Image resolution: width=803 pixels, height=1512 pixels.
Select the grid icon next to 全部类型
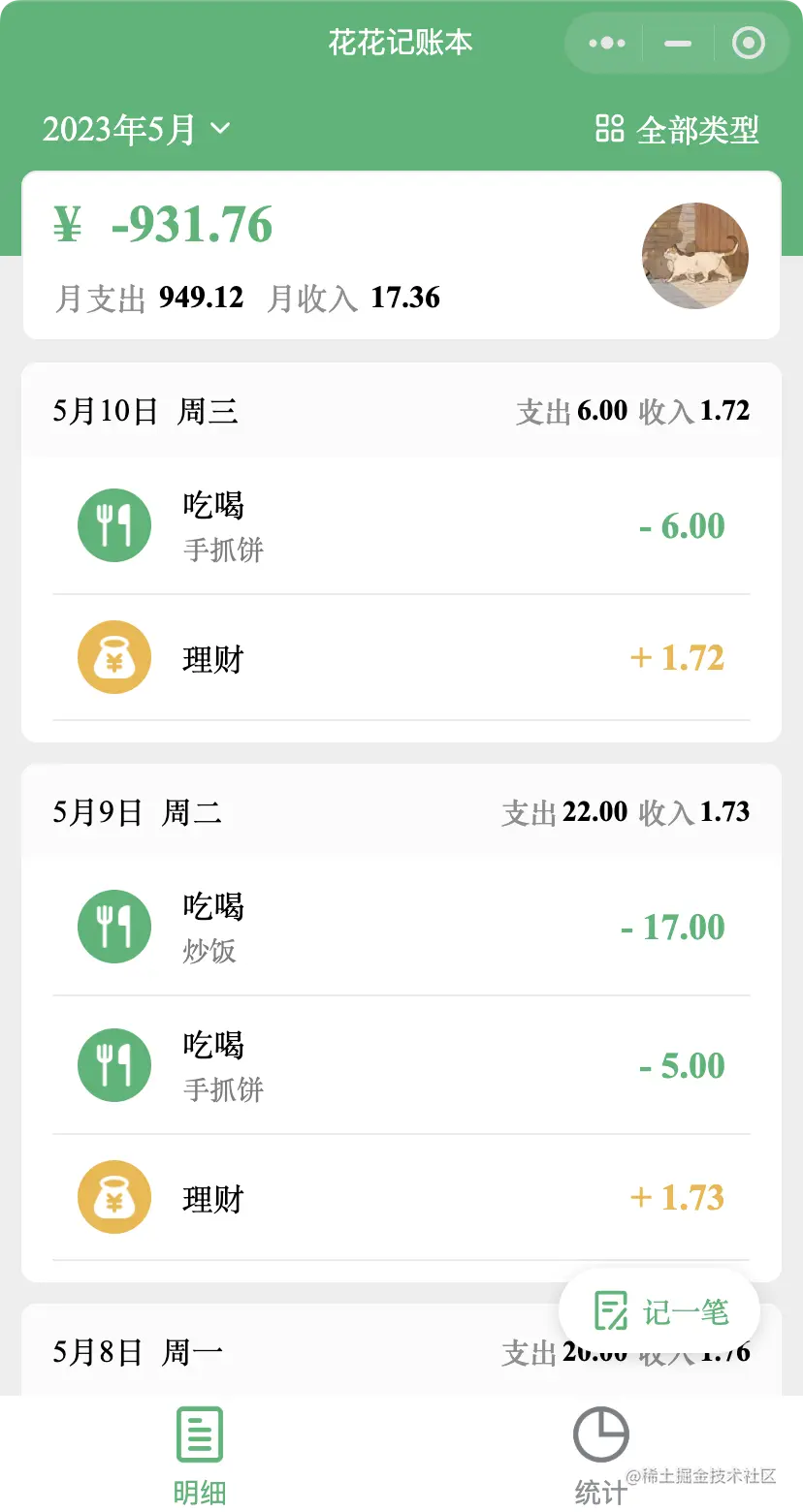610,129
